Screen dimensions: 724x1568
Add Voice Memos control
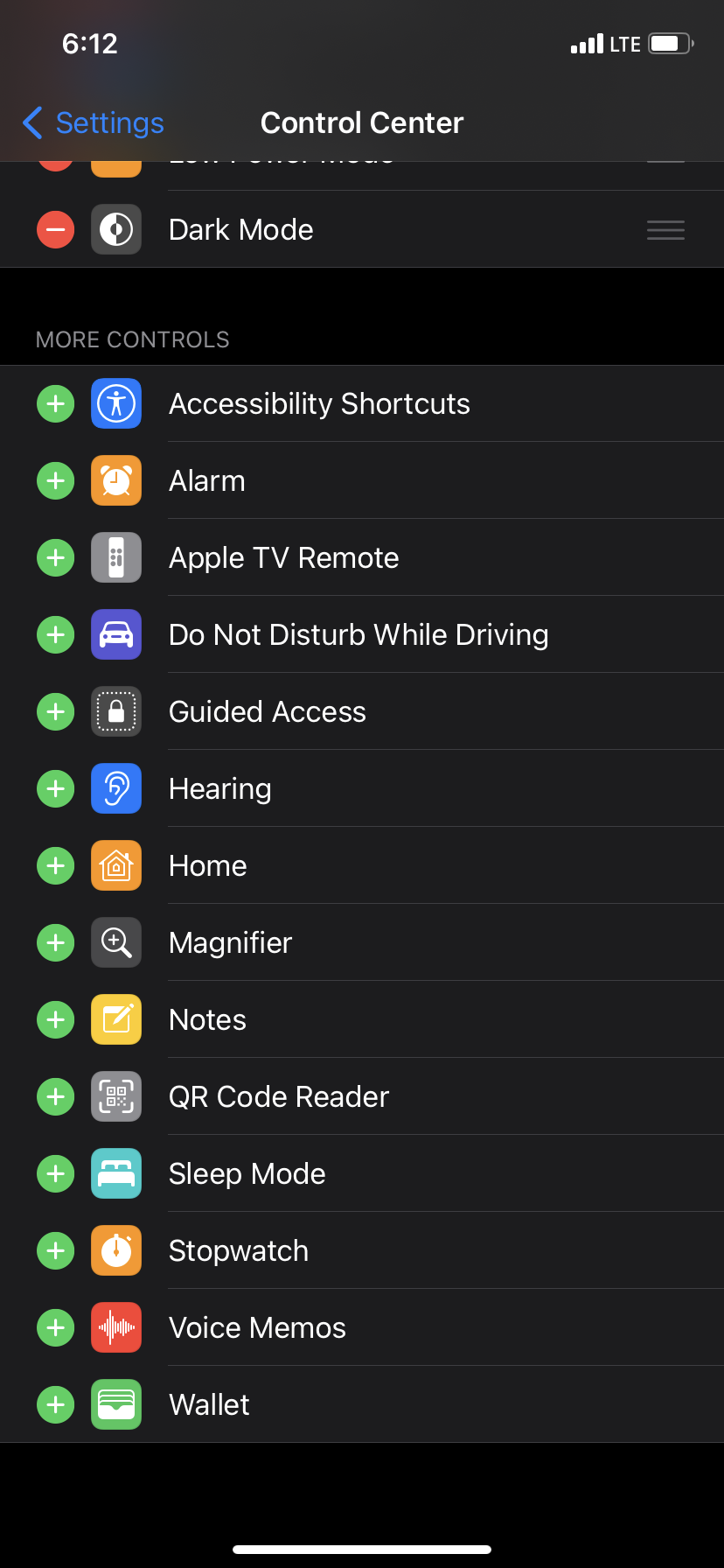pyautogui.click(x=55, y=1328)
